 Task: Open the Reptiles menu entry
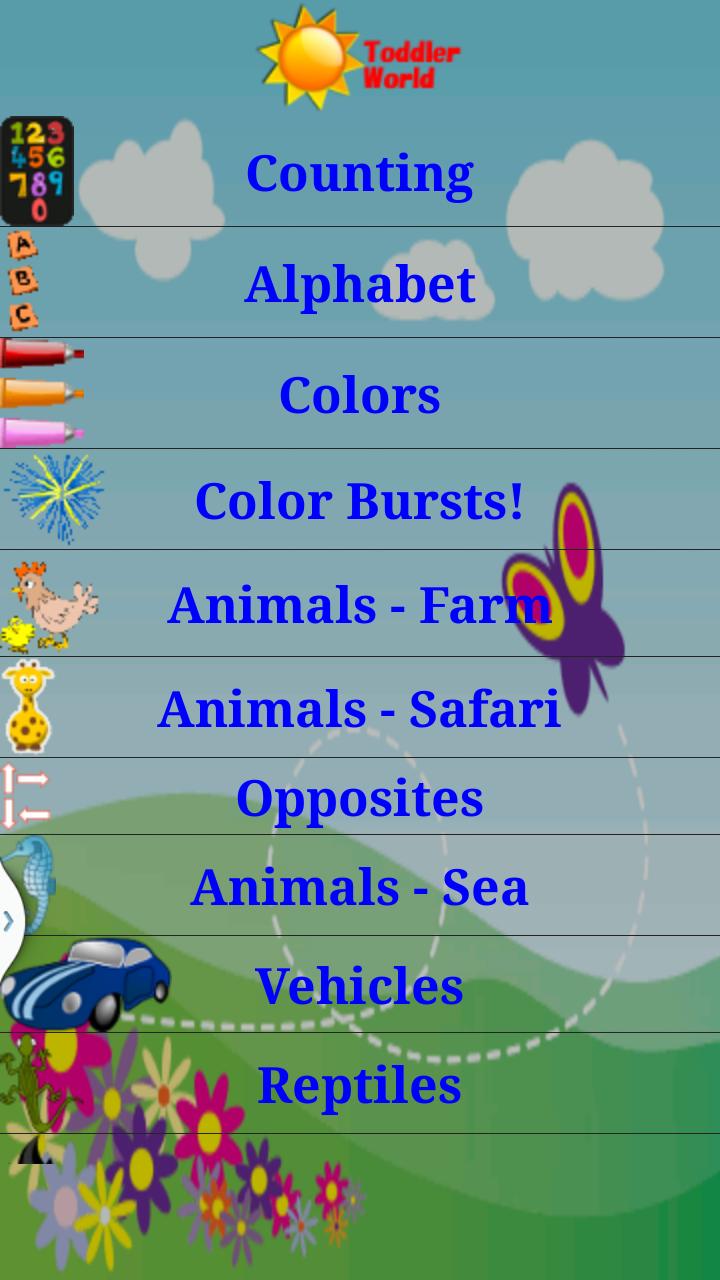(360, 1082)
